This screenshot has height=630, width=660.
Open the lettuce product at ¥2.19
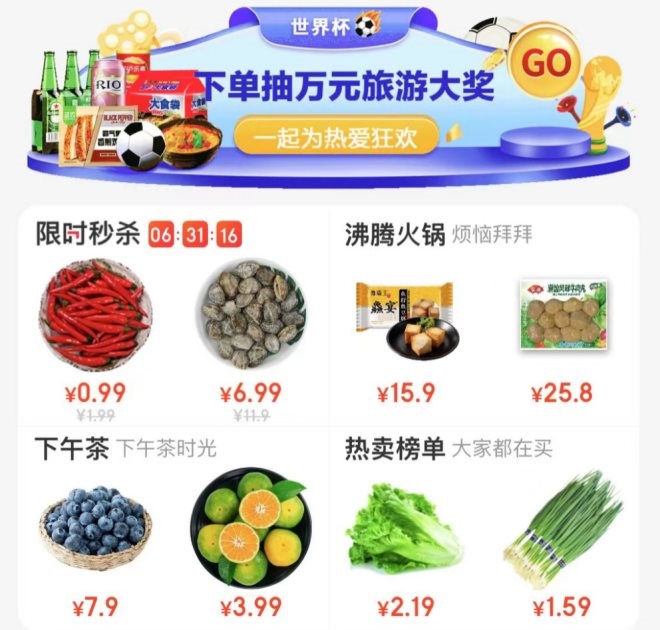click(403, 527)
